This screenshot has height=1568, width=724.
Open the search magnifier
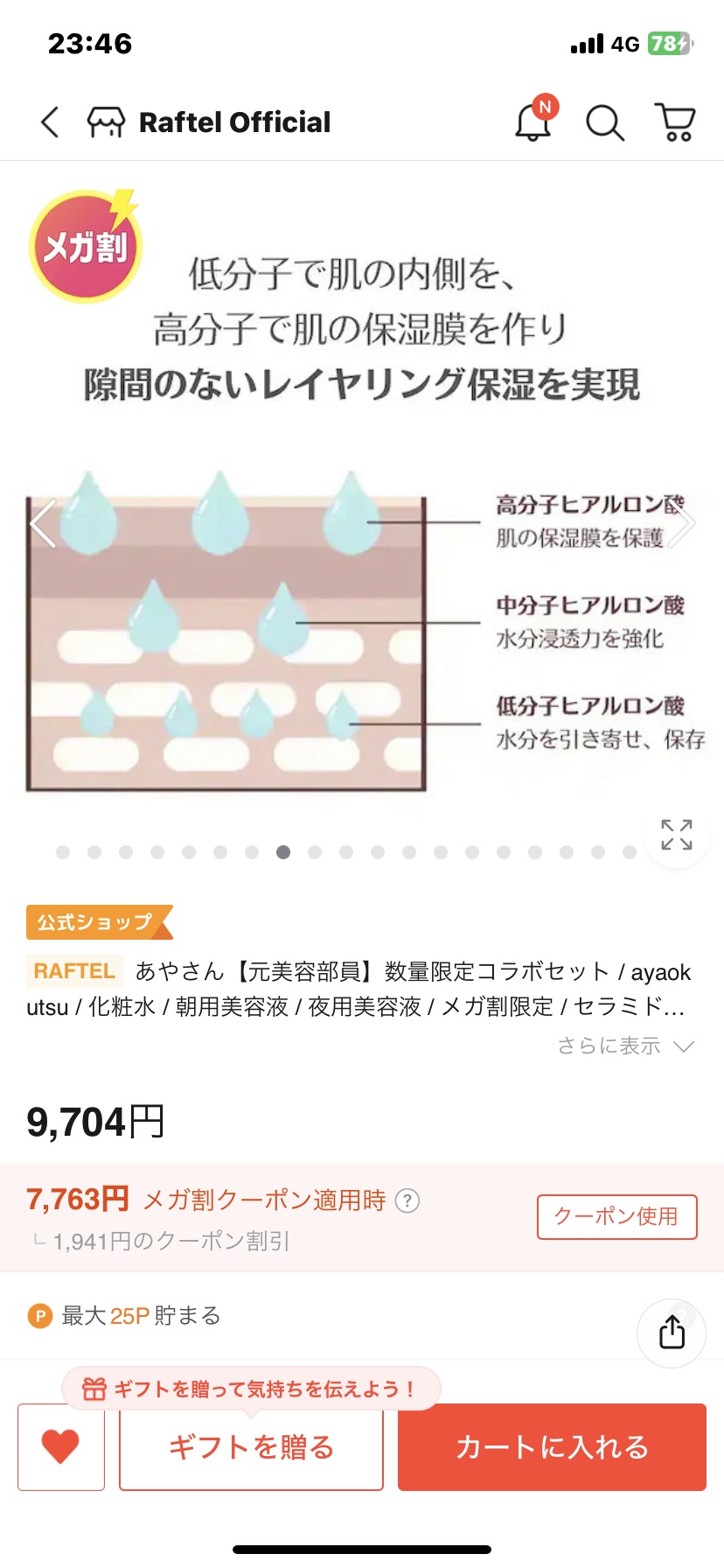click(604, 123)
